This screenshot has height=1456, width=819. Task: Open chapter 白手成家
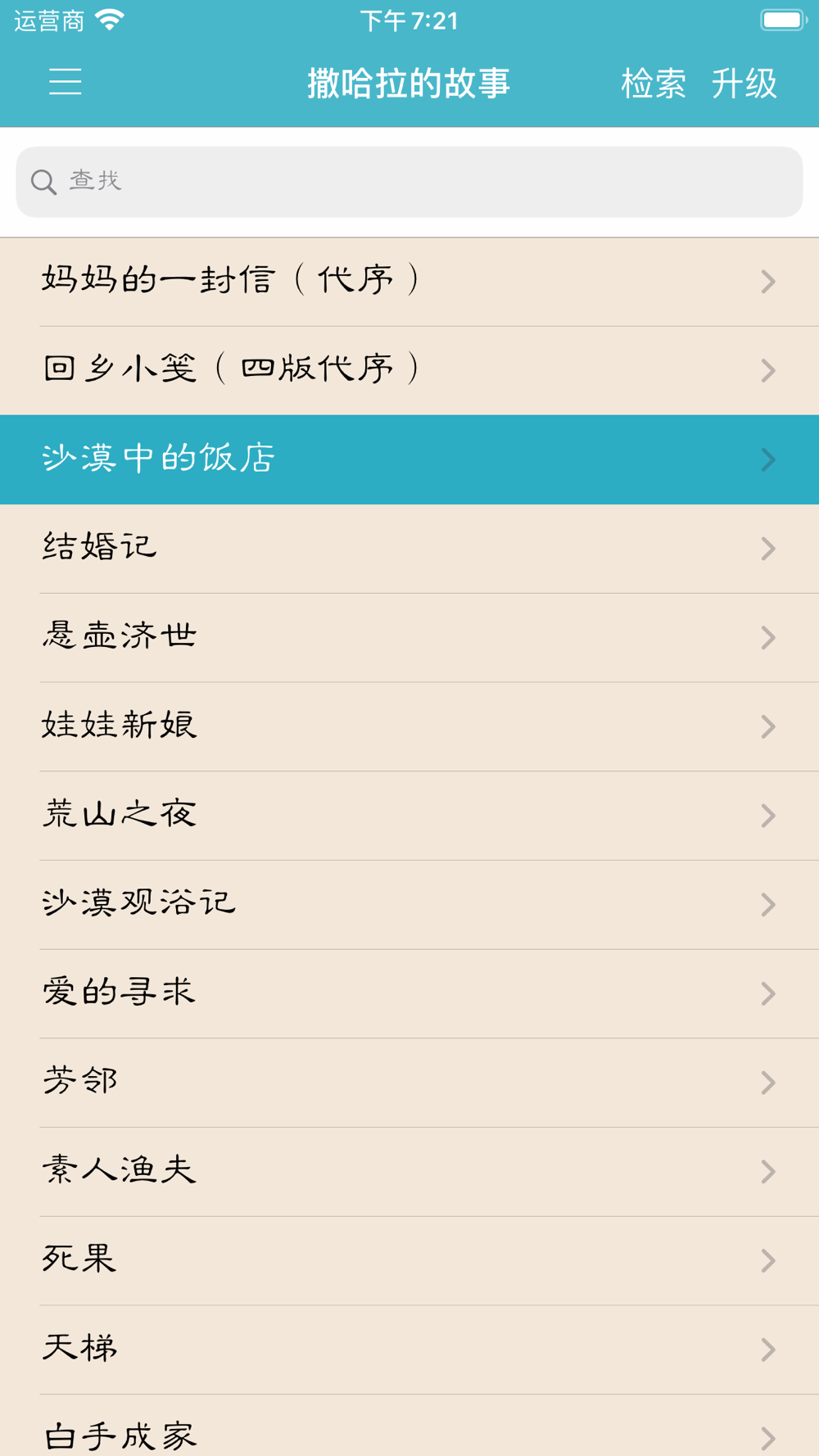[x=409, y=1426]
